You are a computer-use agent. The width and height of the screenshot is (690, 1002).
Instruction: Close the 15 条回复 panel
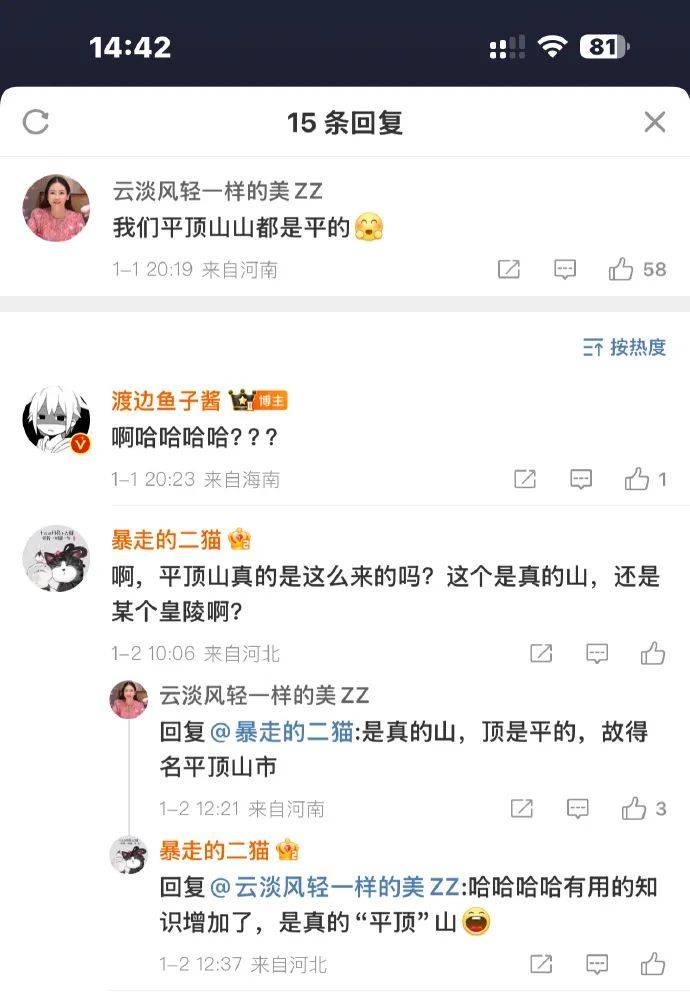click(655, 122)
